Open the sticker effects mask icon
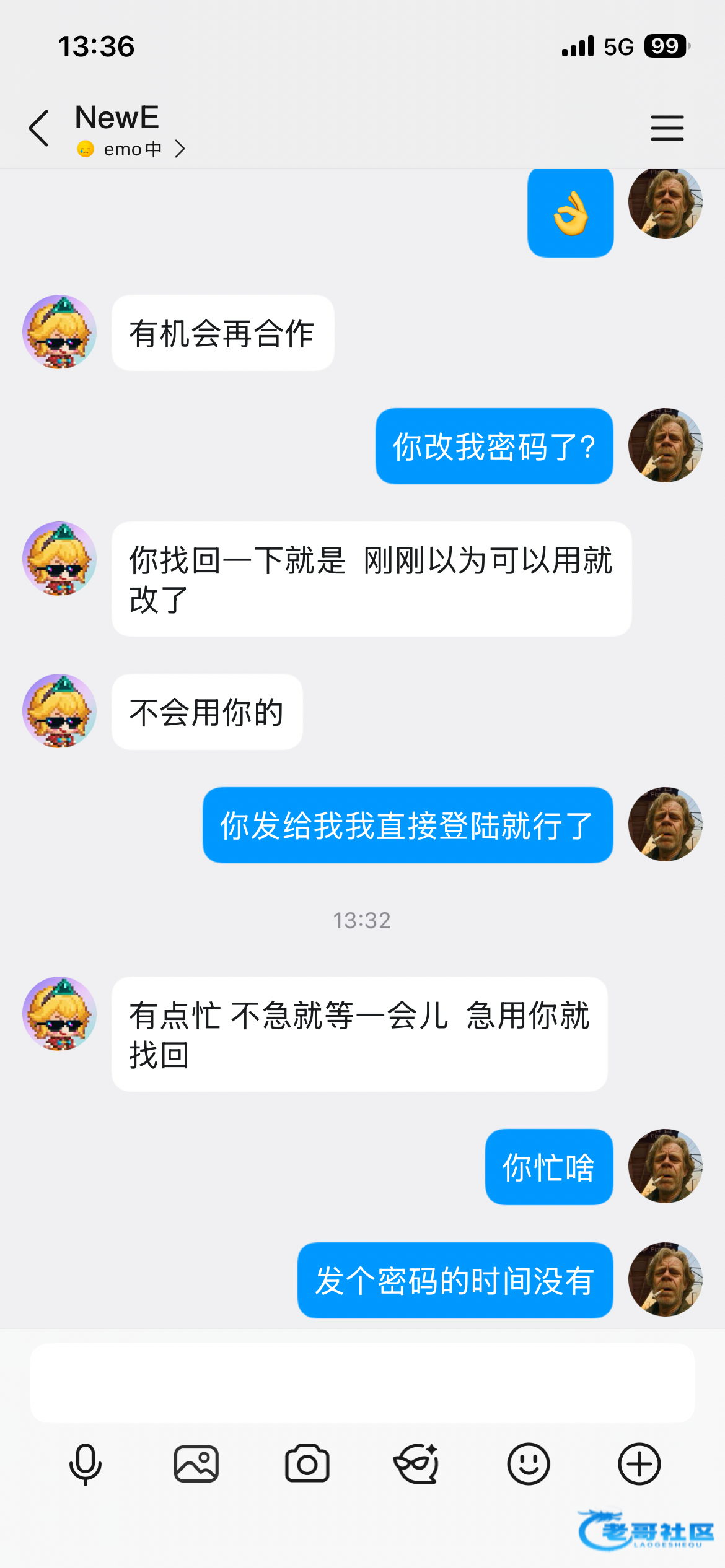The image size is (725, 1568). click(x=417, y=1465)
